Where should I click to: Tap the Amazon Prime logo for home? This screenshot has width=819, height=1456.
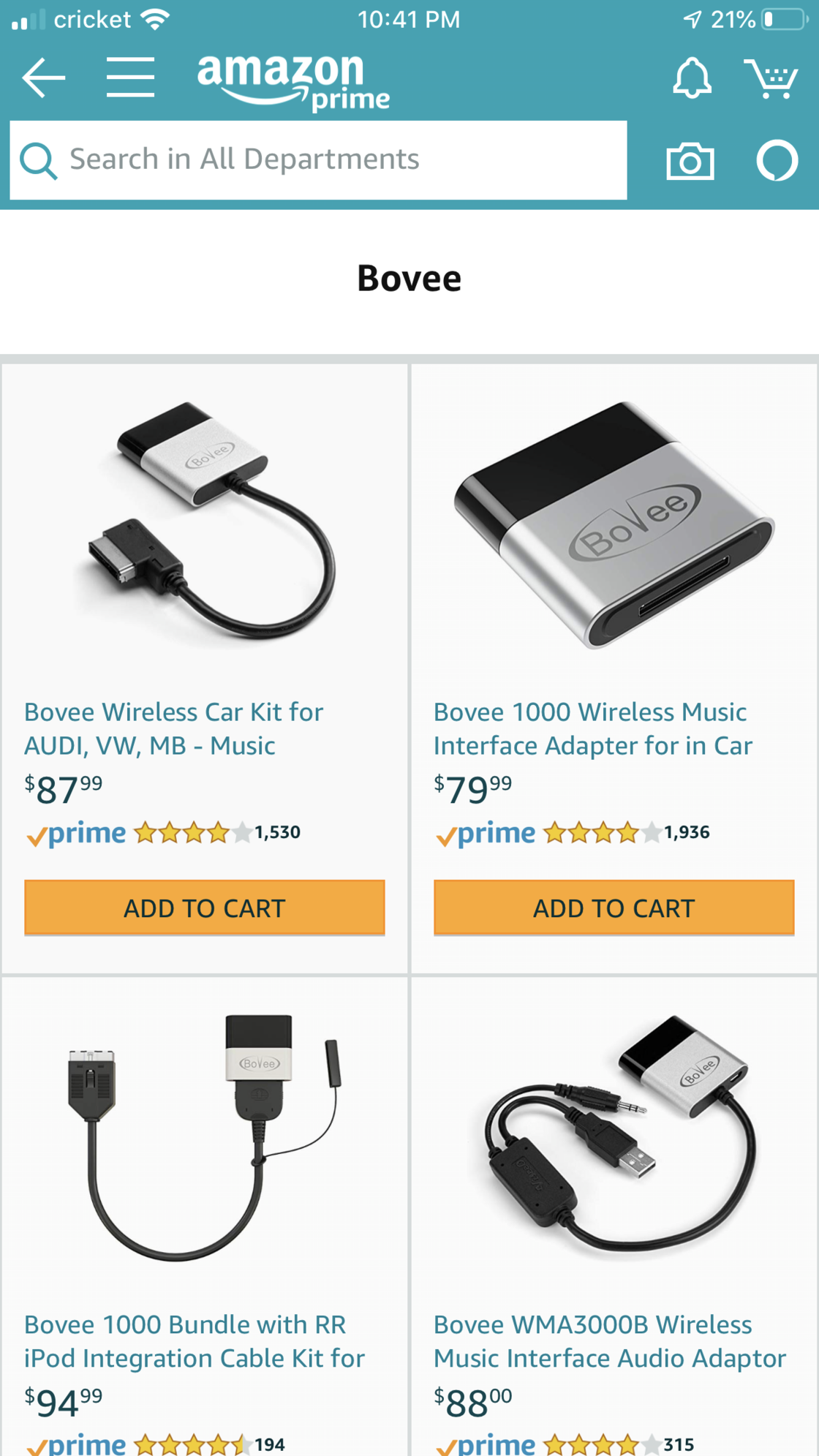pyautogui.click(x=292, y=80)
